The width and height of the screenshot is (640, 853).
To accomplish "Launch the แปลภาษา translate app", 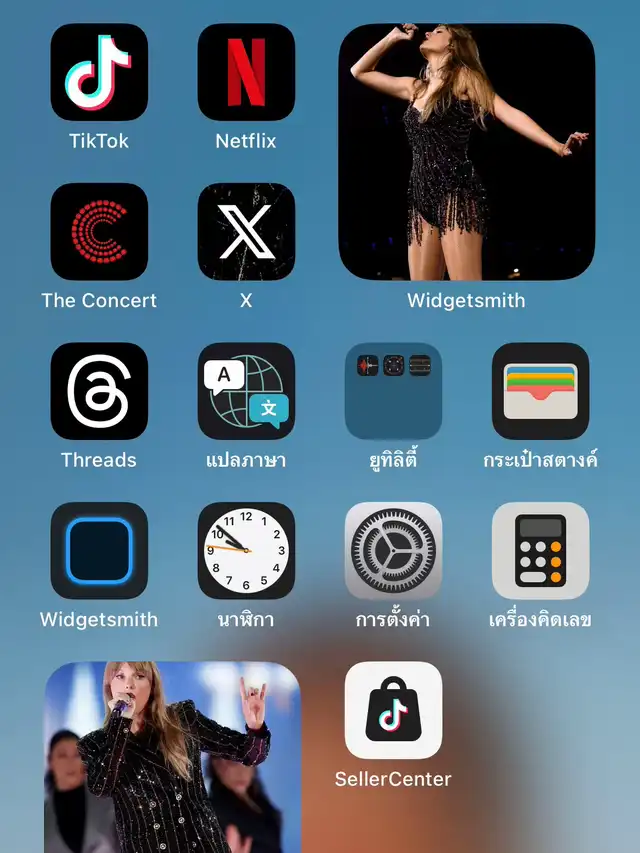I will pos(246,391).
